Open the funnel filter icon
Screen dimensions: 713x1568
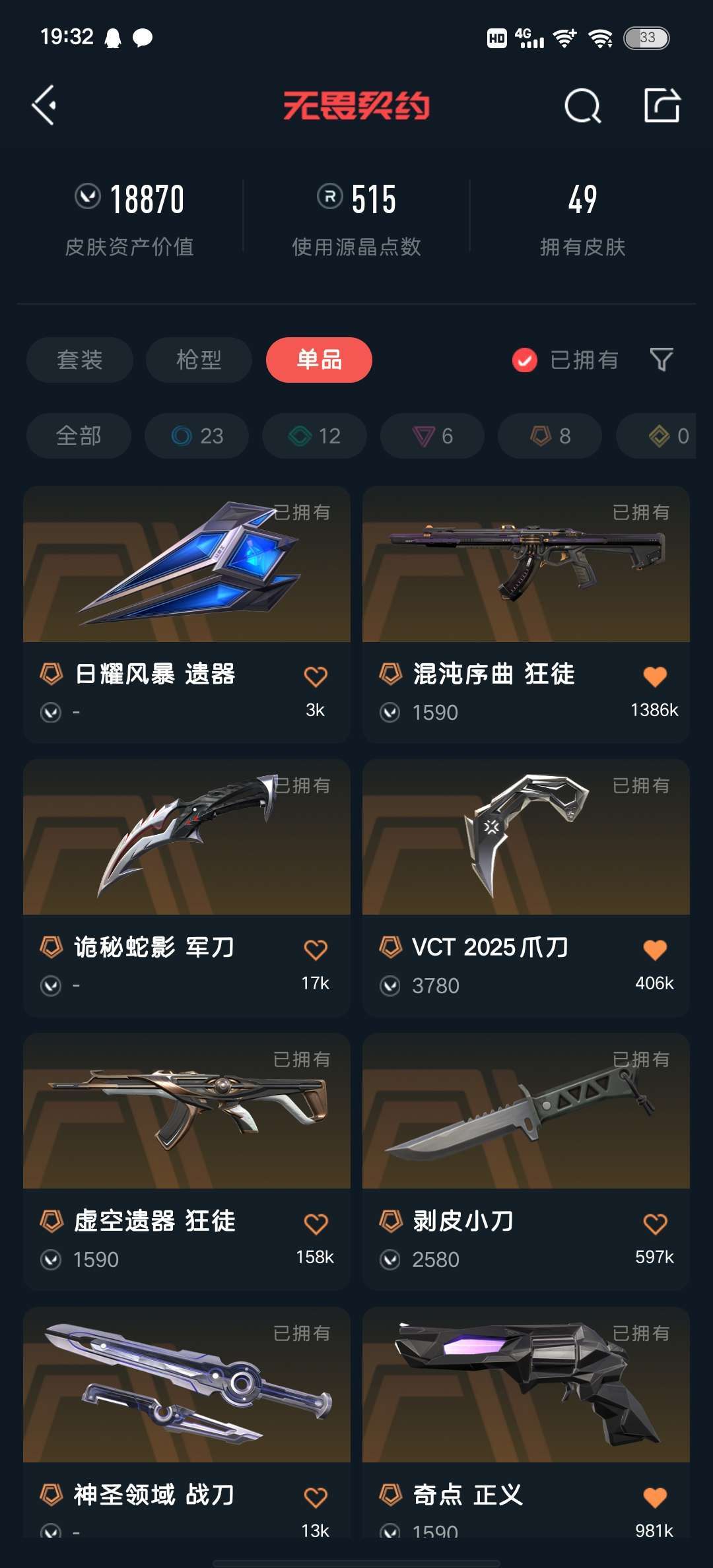pos(662,360)
